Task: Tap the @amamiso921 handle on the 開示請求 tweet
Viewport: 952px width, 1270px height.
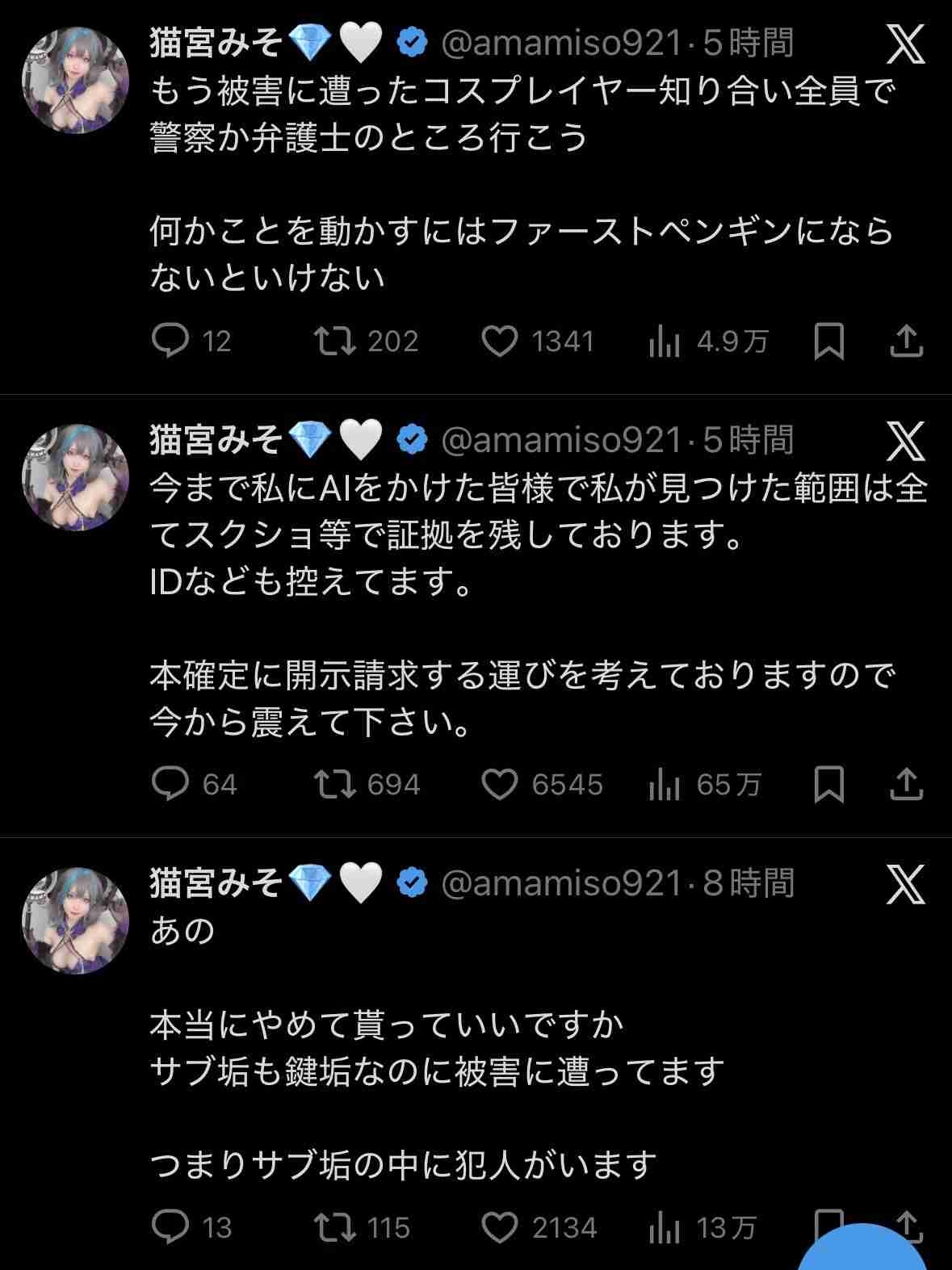Action: [x=560, y=440]
